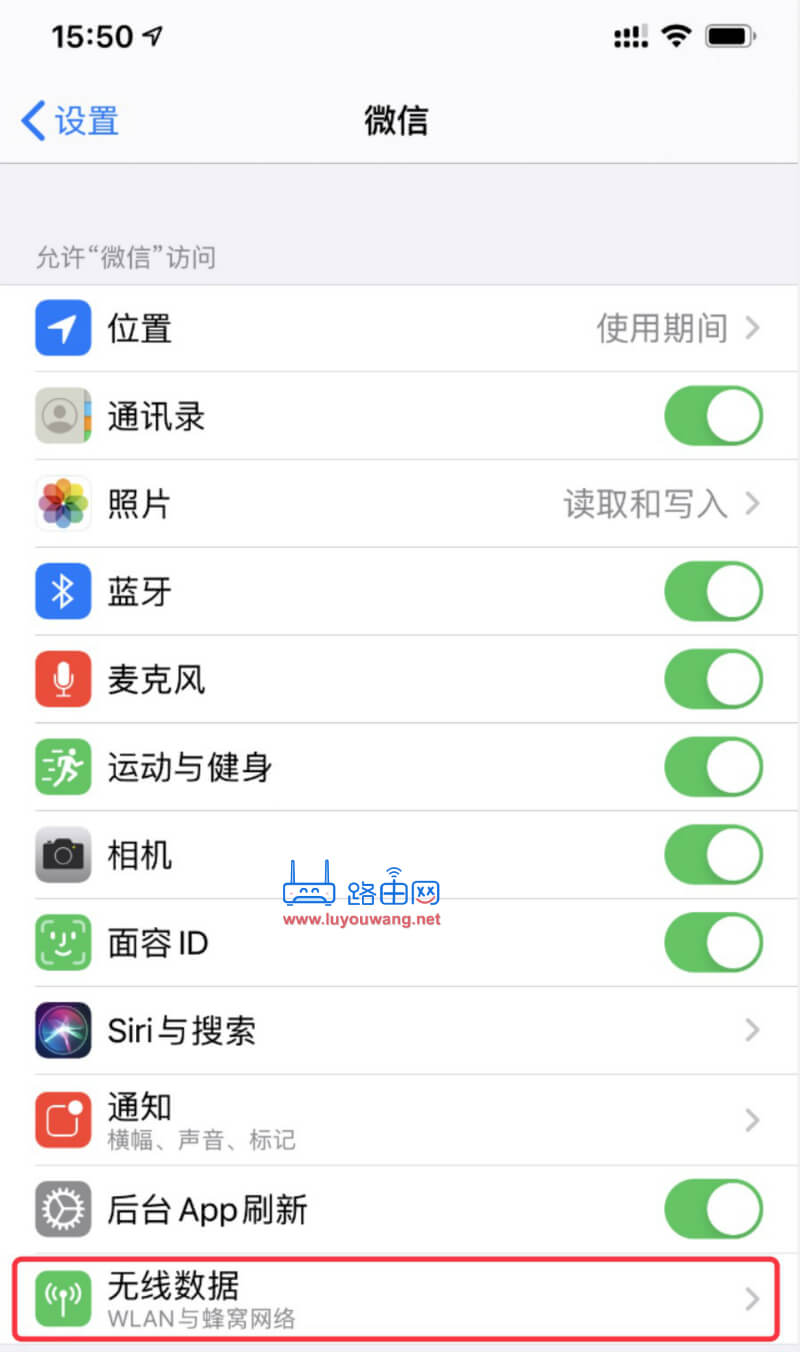
Task: Tap the 微信 title at top
Action: [397, 120]
